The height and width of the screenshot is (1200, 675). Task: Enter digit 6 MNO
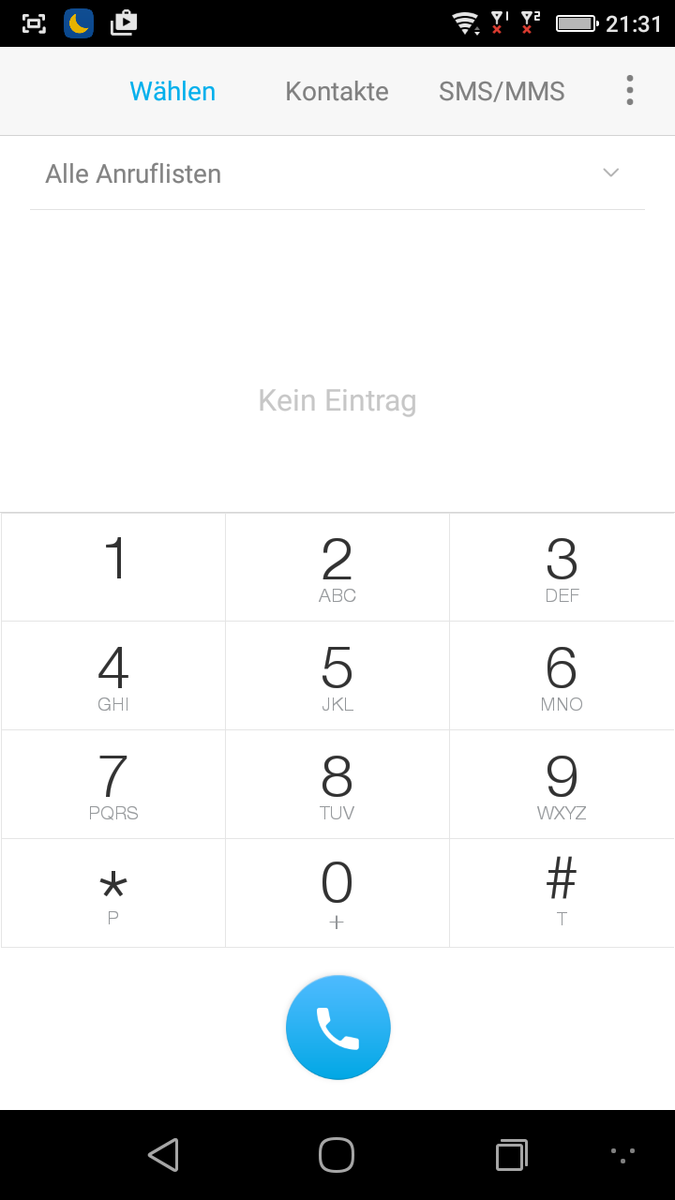click(562, 676)
